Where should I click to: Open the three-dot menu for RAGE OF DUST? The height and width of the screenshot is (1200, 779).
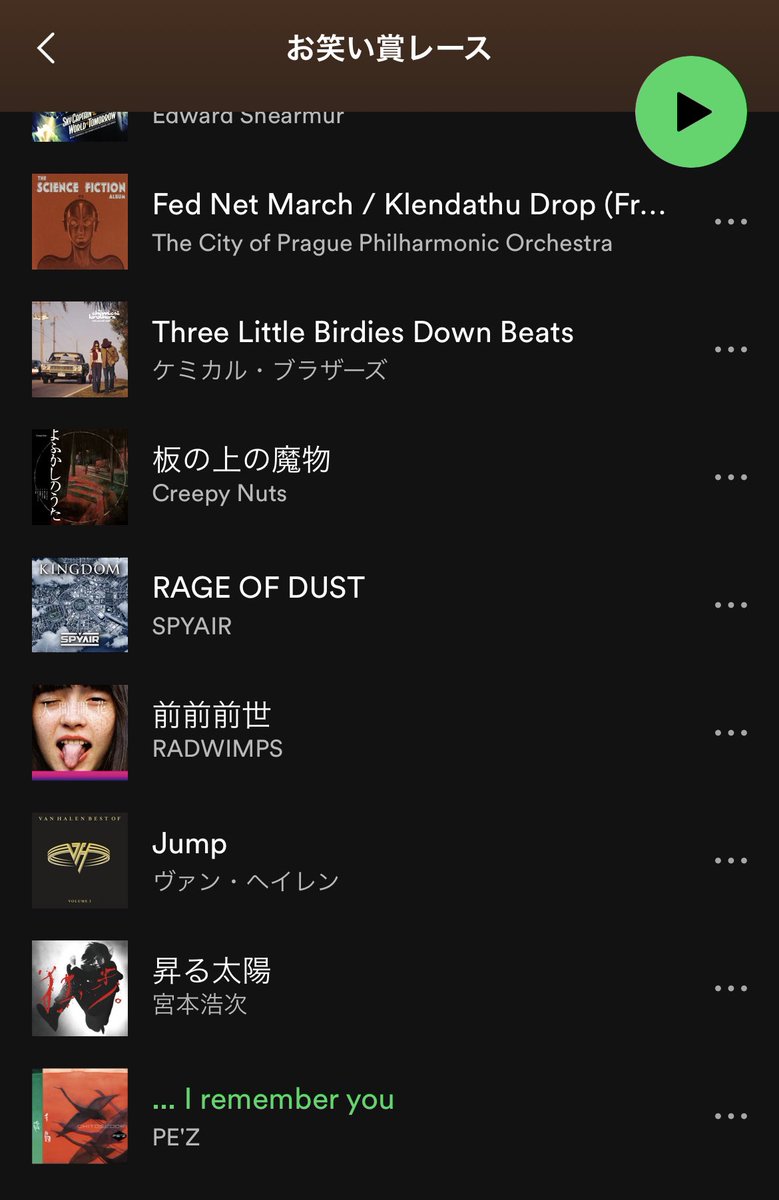pyautogui.click(x=731, y=606)
